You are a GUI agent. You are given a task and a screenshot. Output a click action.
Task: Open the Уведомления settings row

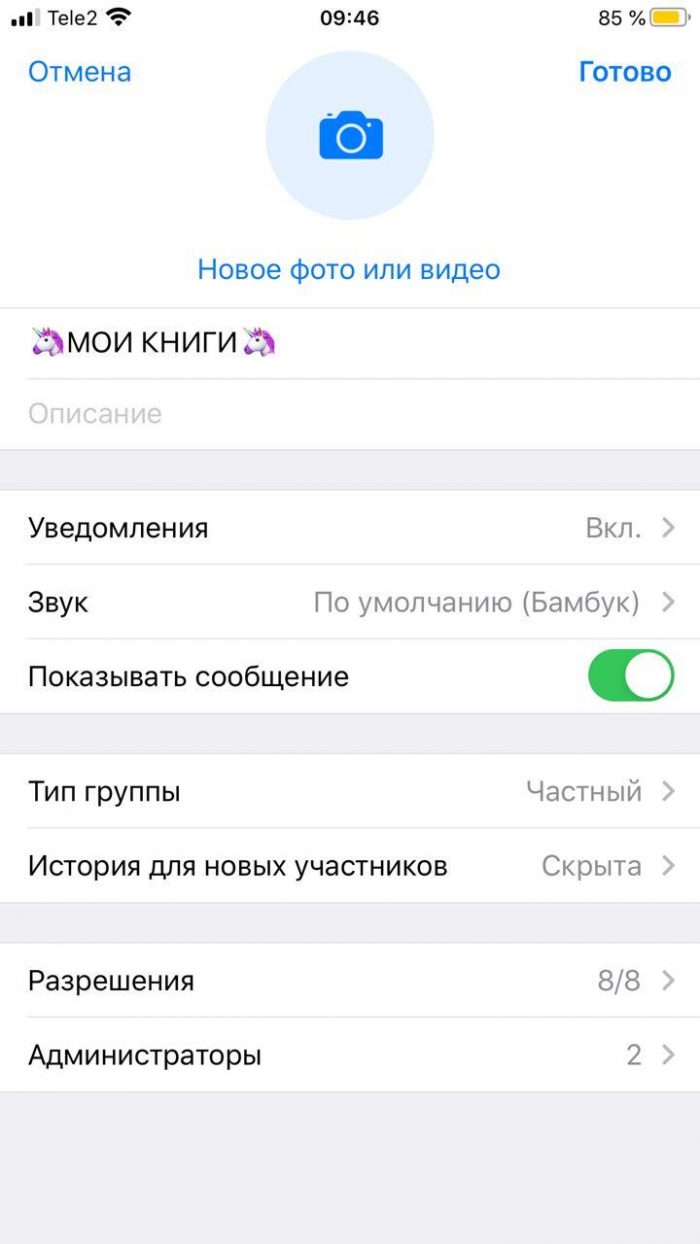(350, 528)
